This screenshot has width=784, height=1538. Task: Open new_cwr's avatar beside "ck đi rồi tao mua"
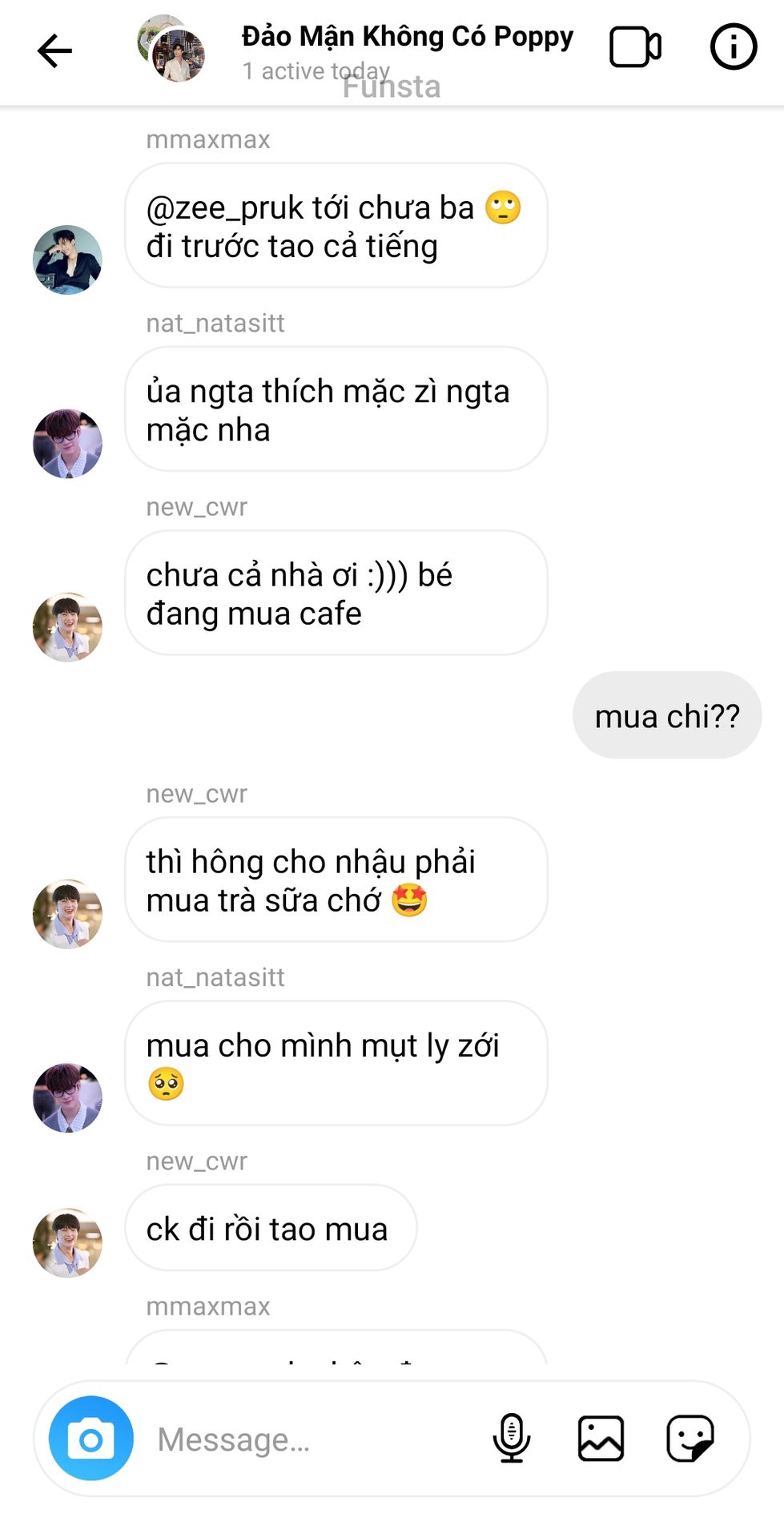tap(67, 1242)
